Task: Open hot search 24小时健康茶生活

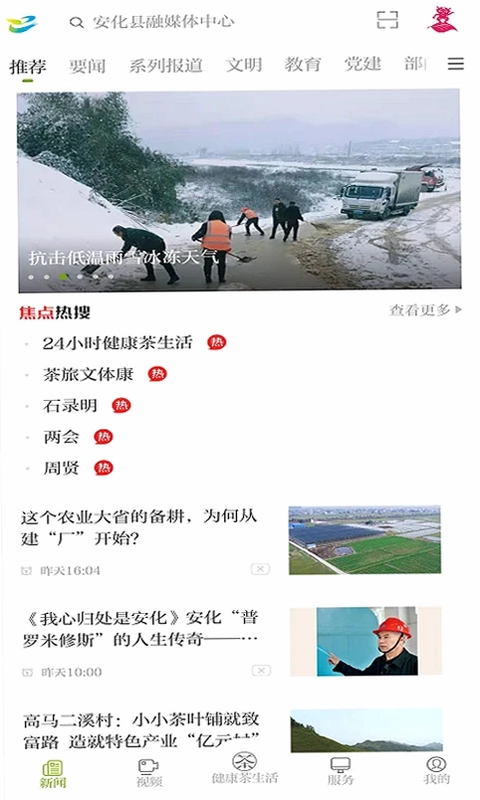Action: (117, 342)
